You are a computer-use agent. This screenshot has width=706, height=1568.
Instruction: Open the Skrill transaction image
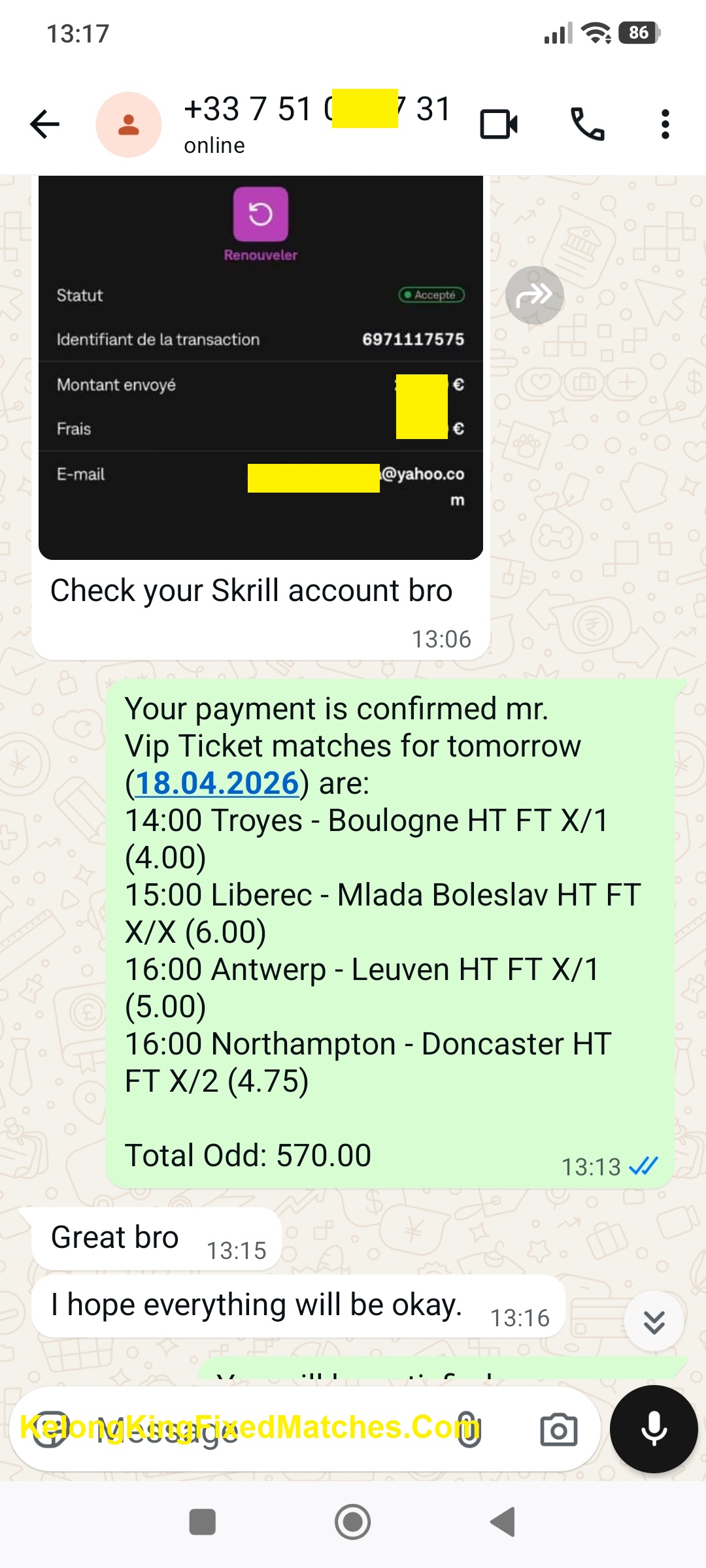coord(260,366)
